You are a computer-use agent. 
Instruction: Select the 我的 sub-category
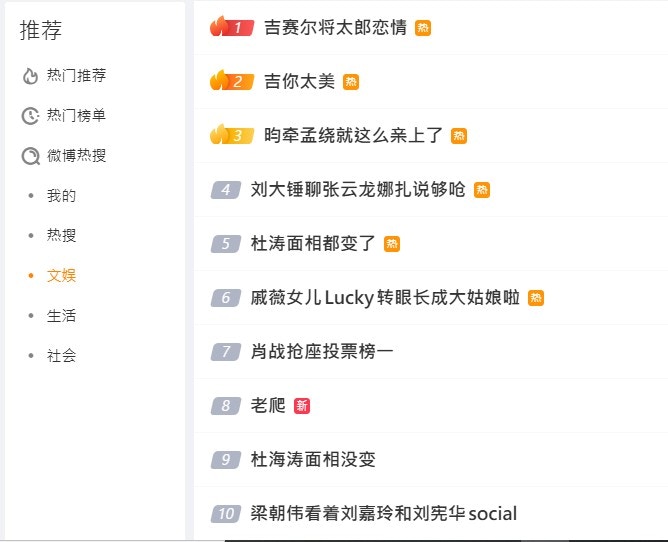[61, 195]
